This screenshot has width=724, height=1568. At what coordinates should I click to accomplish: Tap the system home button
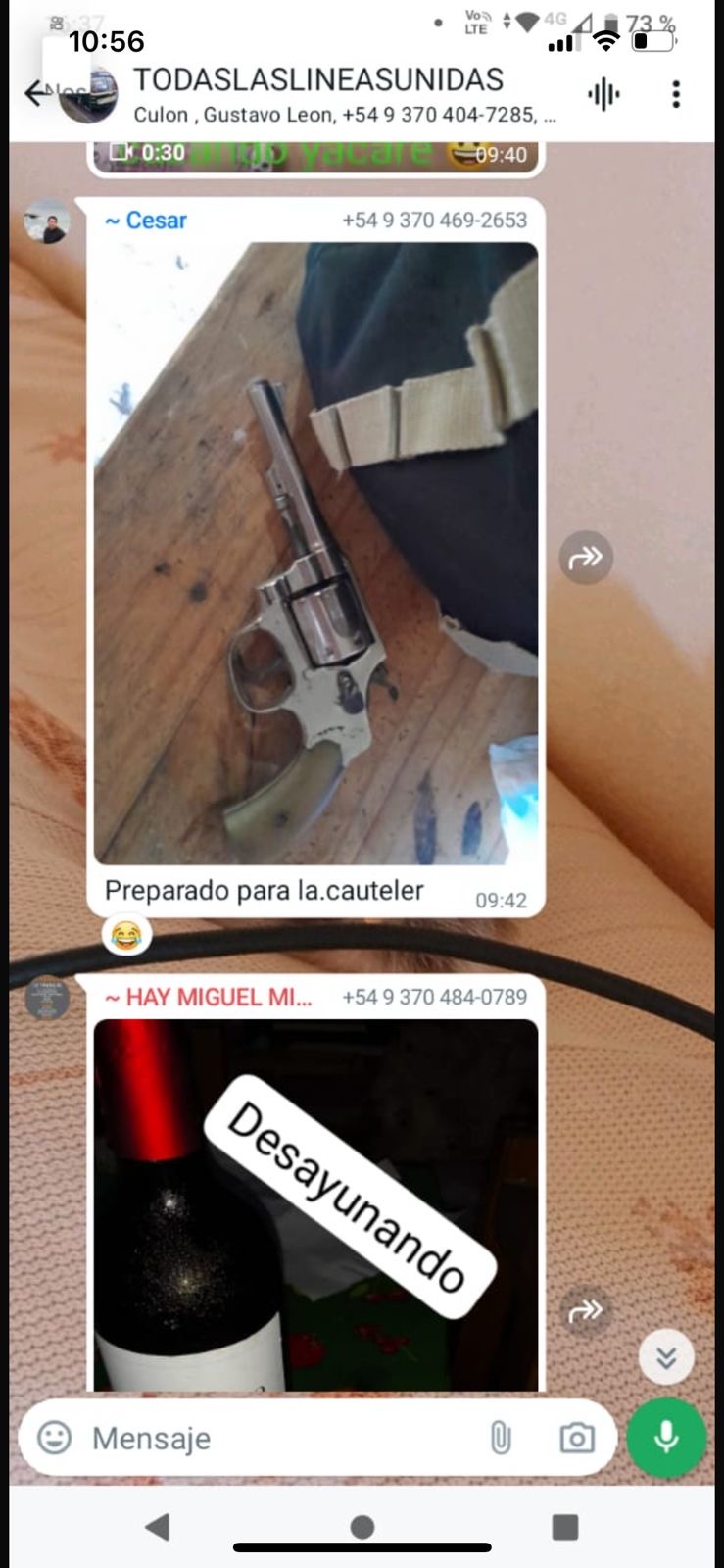click(362, 1527)
